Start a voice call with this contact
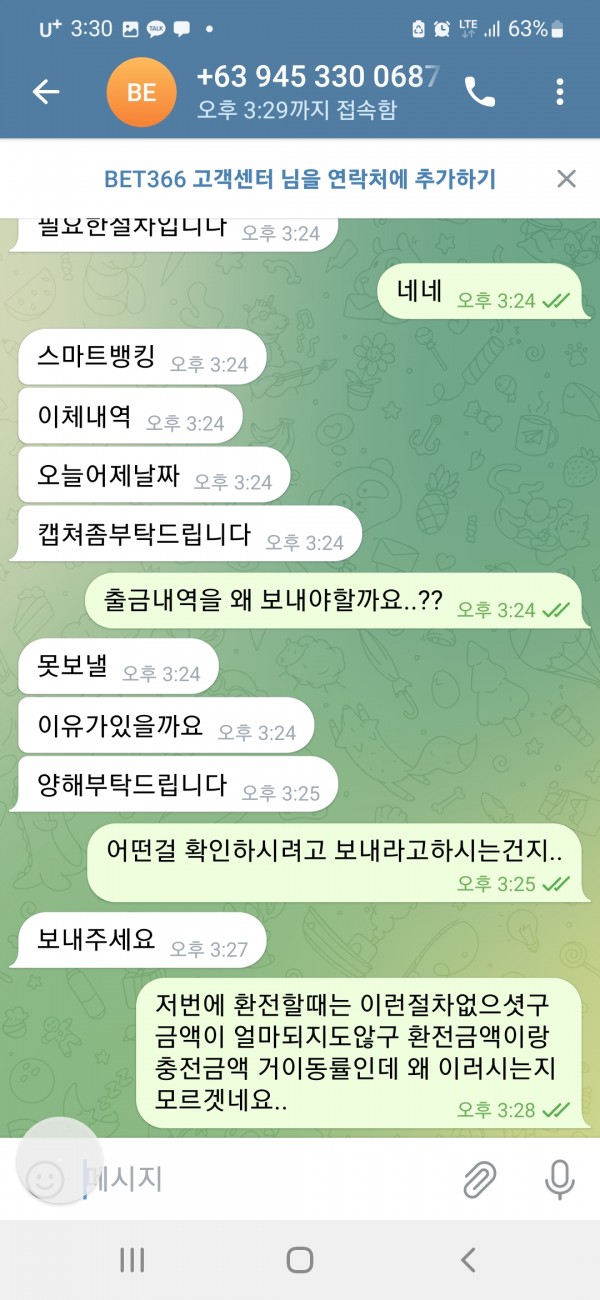This screenshot has width=600, height=1300. pyautogui.click(x=480, y=92)
